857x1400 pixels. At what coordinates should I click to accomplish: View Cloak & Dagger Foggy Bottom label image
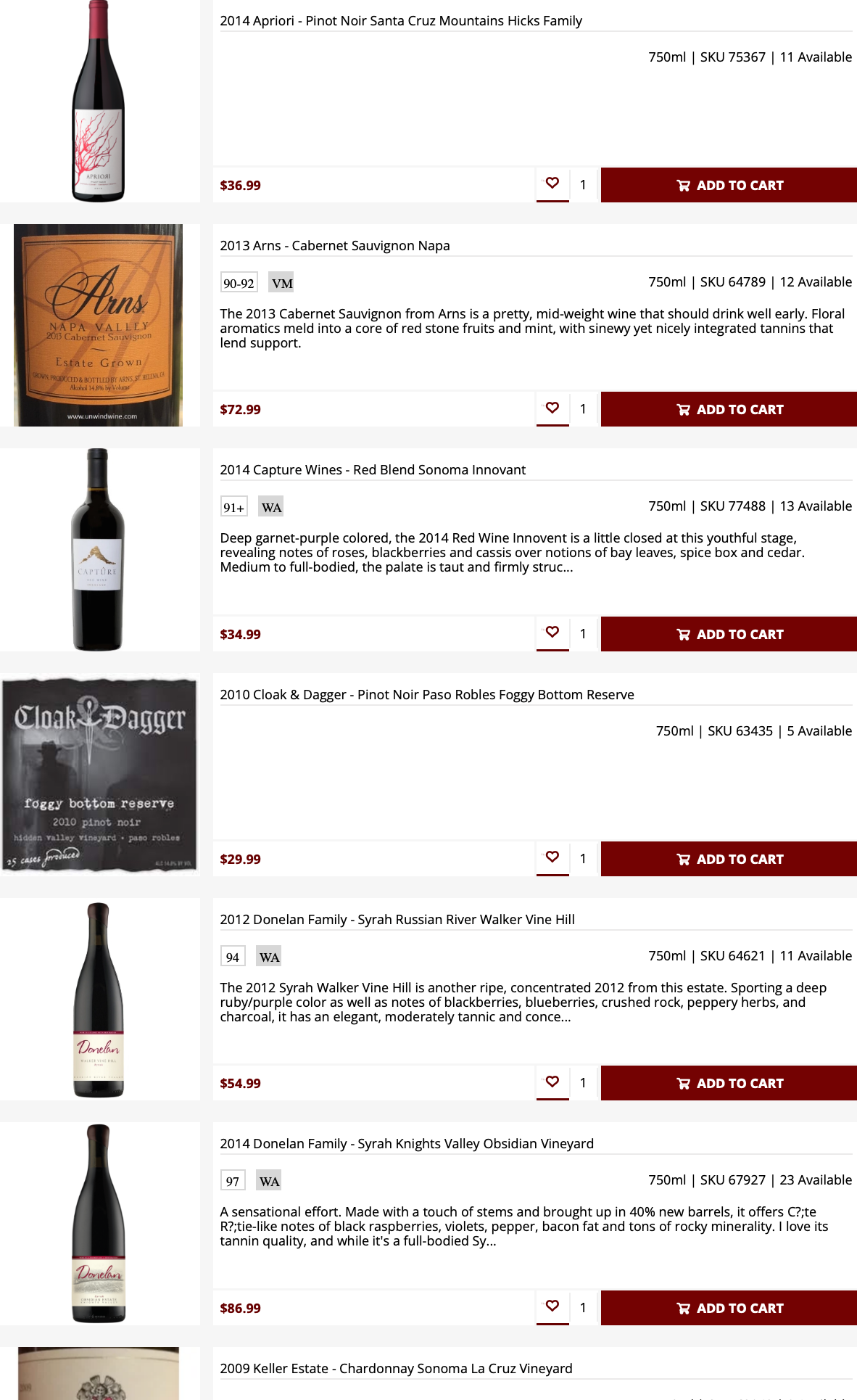pos(99,774)
